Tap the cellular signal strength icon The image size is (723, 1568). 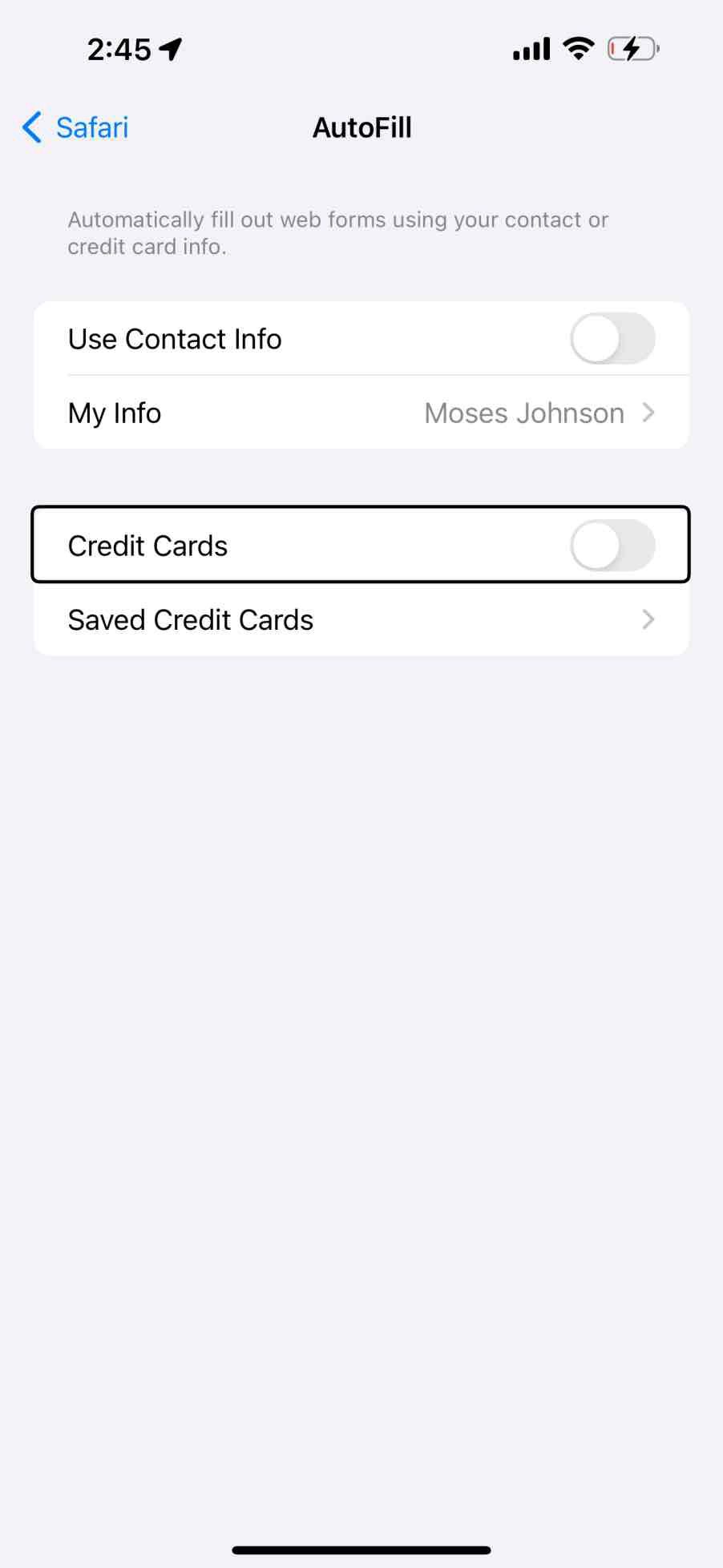click(x=531, y=48)
